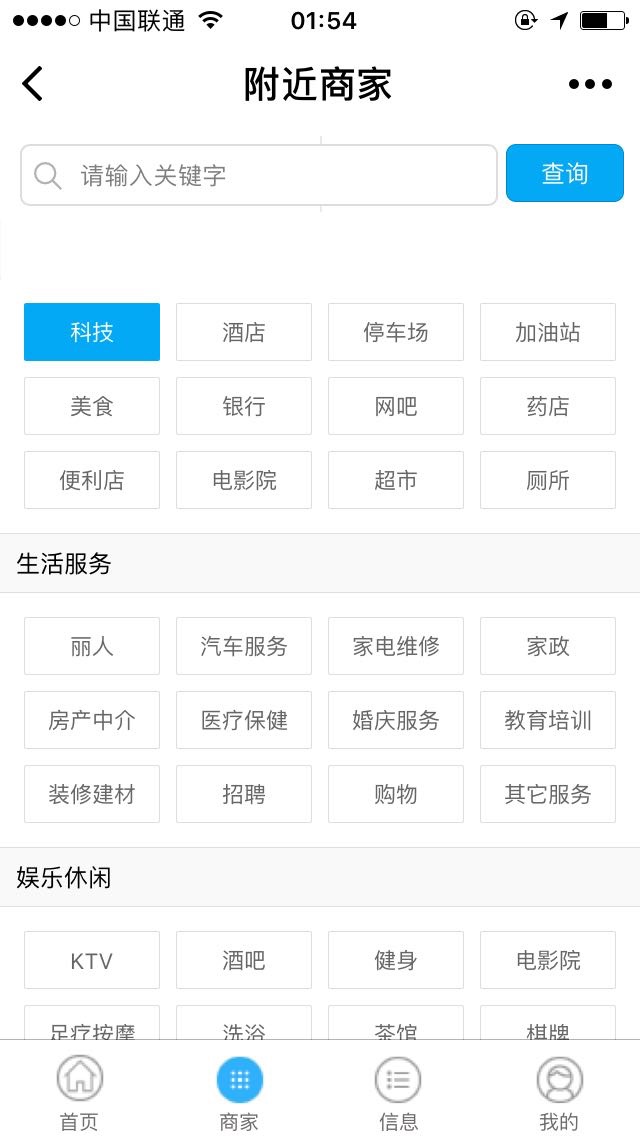The image size is (640, 1136).
Task: Select 停车场 category chip
Action: coord(396,332)
